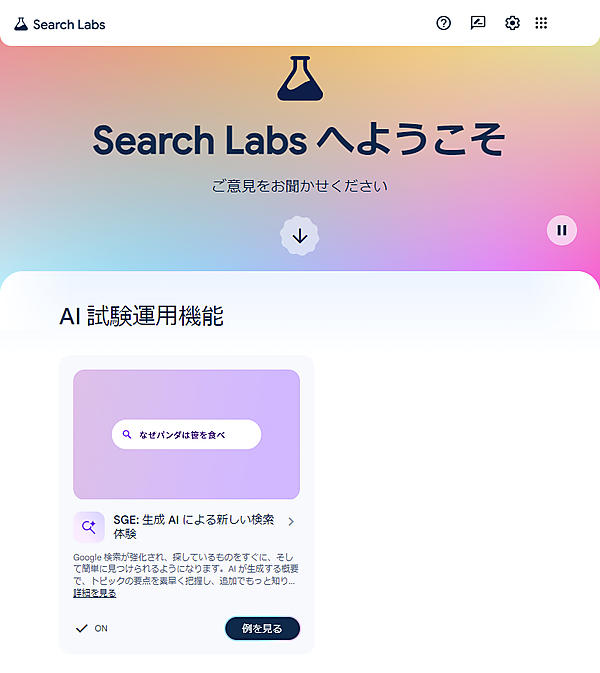
Task: Open the SGE preview image card
Action: point(186,434)
